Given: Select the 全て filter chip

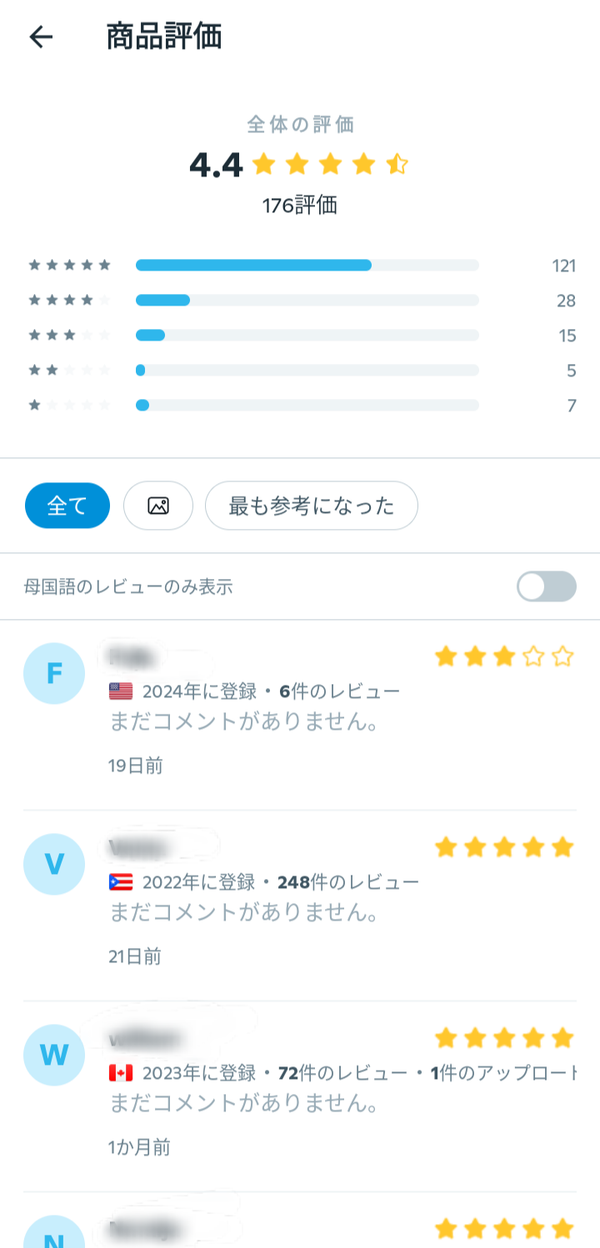Looking at the screenshot, I should pyautogui.click(x=68, y=506).
